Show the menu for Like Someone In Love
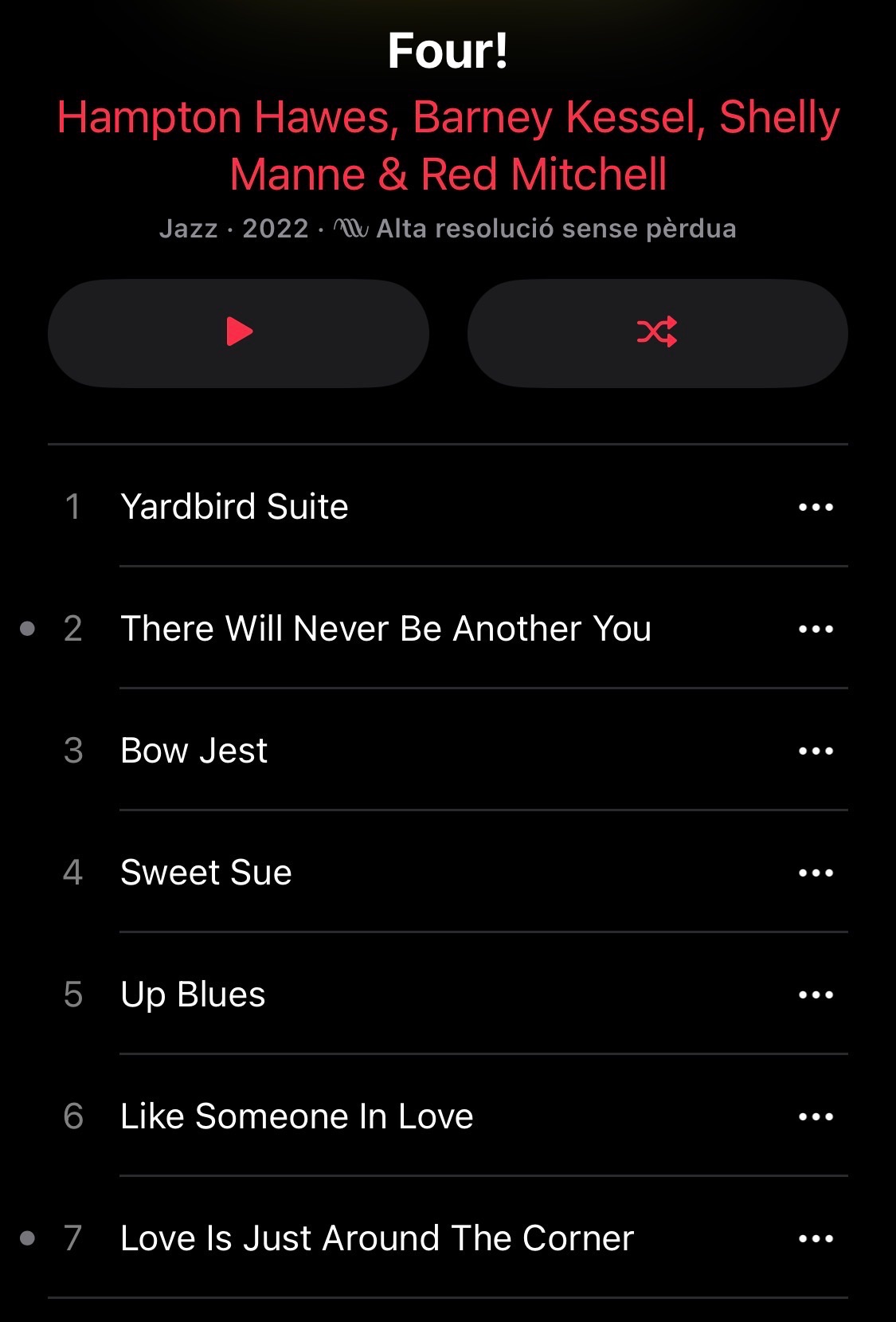The image size is (896, 1322). 816,1116
